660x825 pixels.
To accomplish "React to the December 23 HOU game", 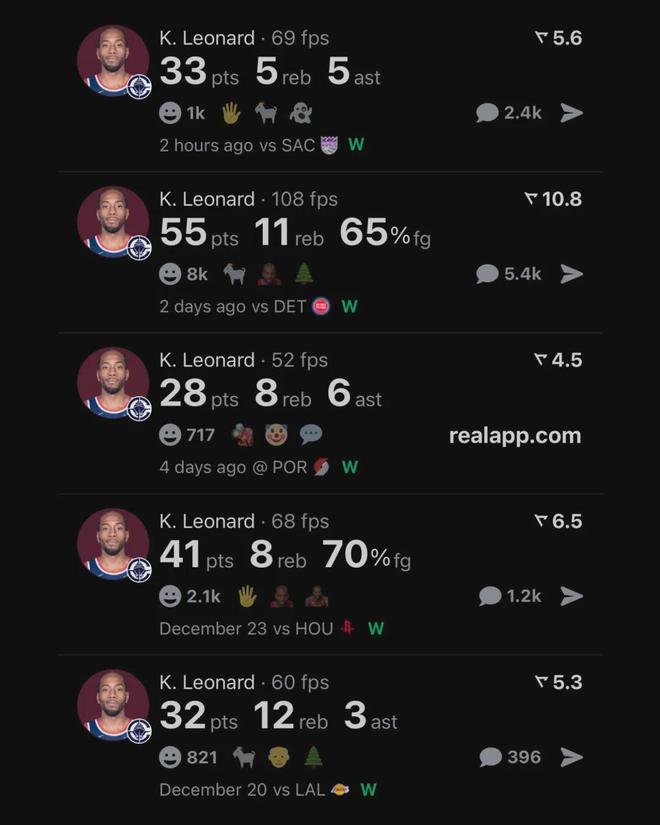I will point(171,596).
